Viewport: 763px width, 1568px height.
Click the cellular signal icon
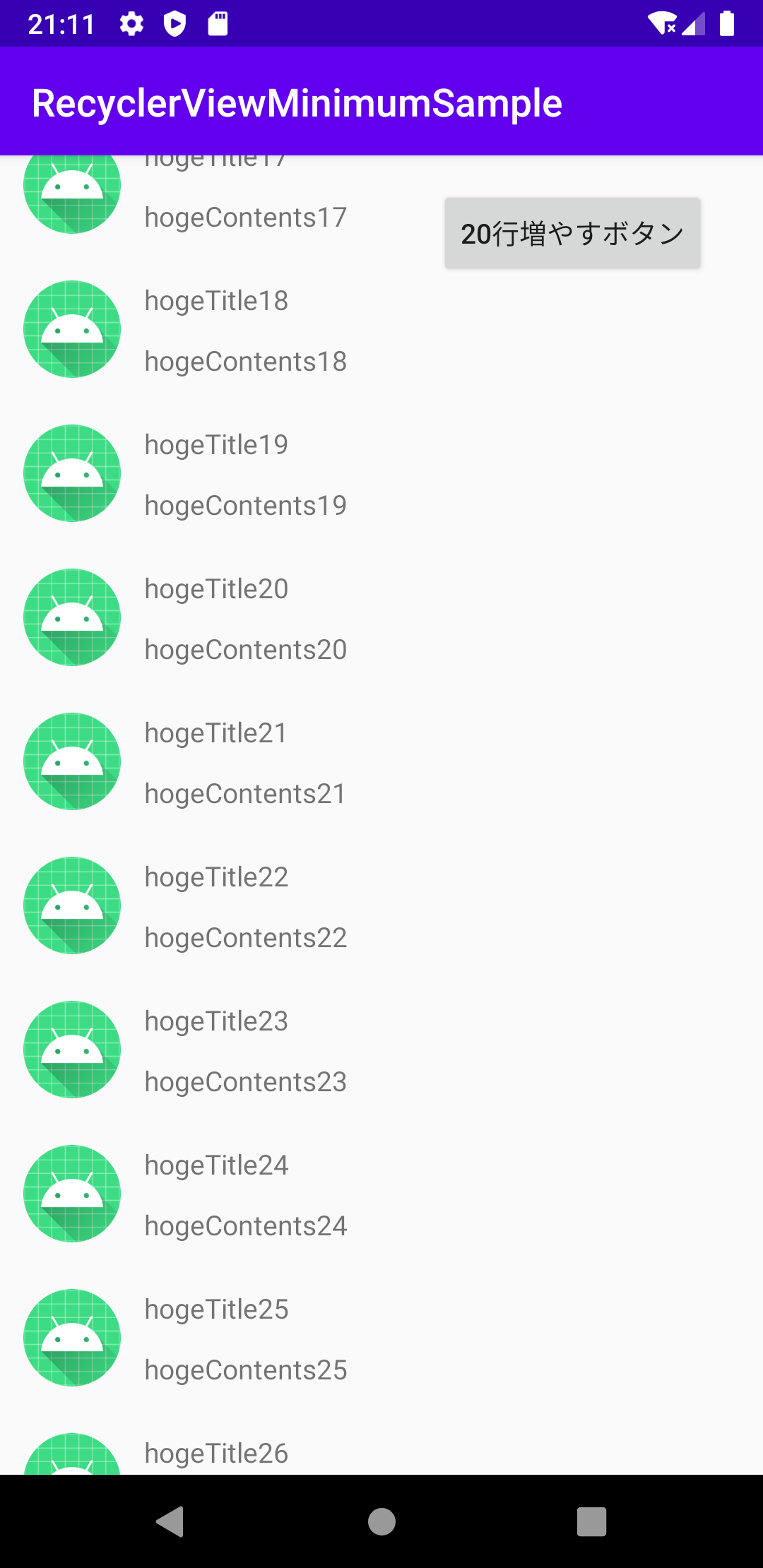pos(693,23)
